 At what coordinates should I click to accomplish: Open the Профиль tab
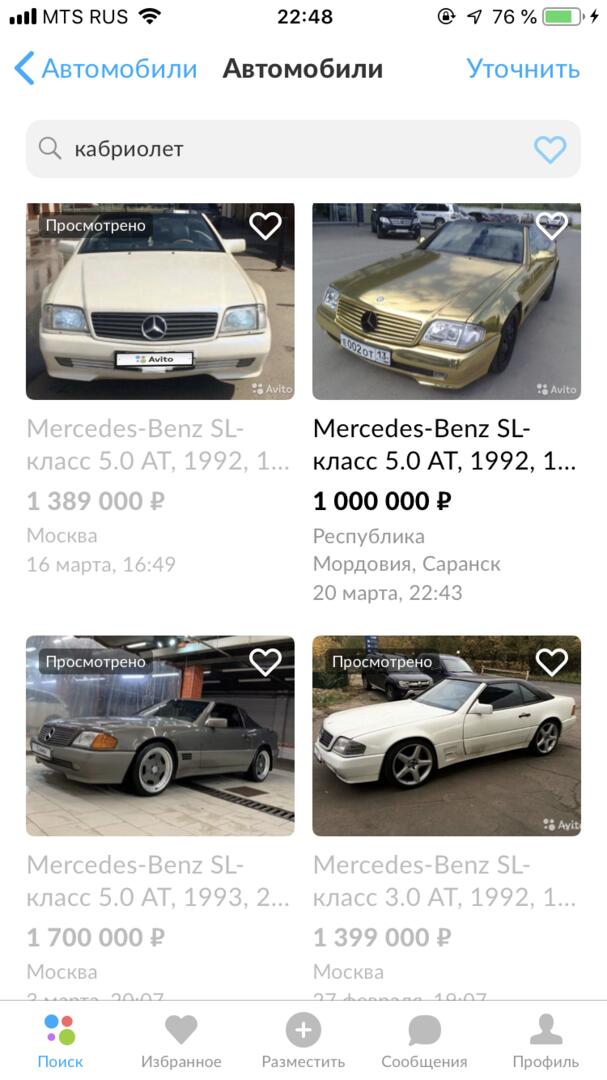point(545,1040)
